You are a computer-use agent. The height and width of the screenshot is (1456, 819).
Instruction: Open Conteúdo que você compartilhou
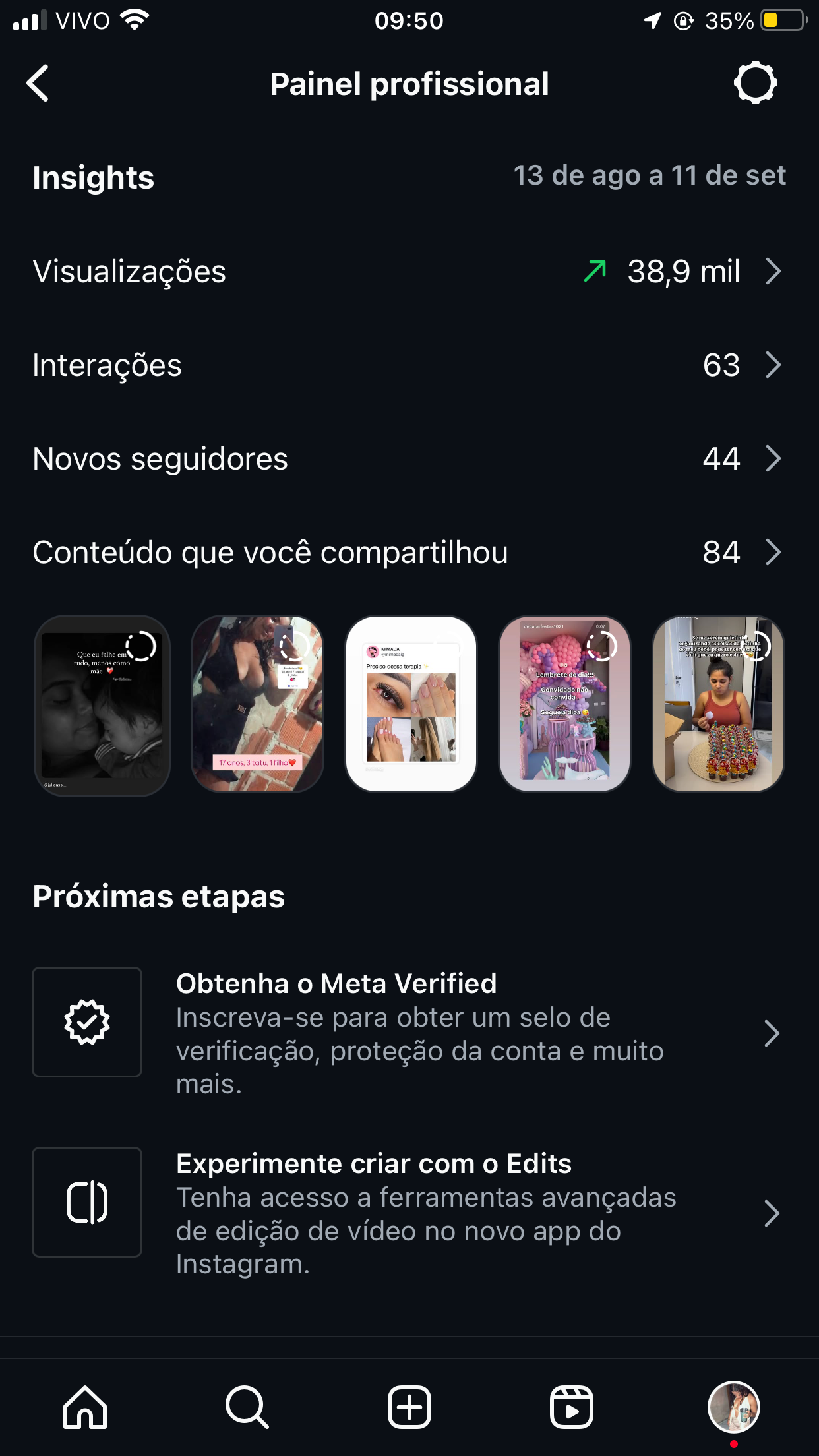coord(409,553)
